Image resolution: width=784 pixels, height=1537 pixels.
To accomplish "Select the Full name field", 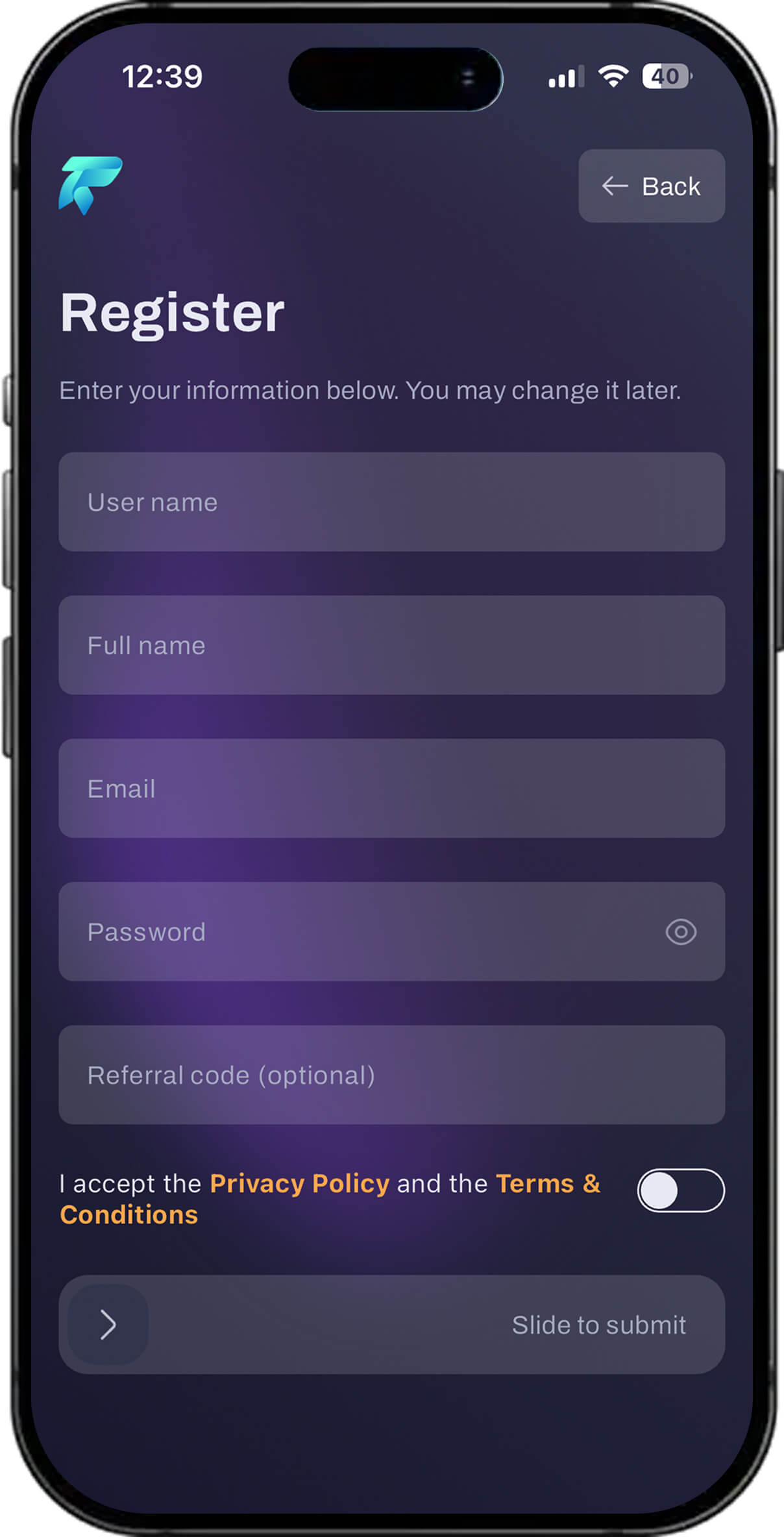I will tap(391, 646).
